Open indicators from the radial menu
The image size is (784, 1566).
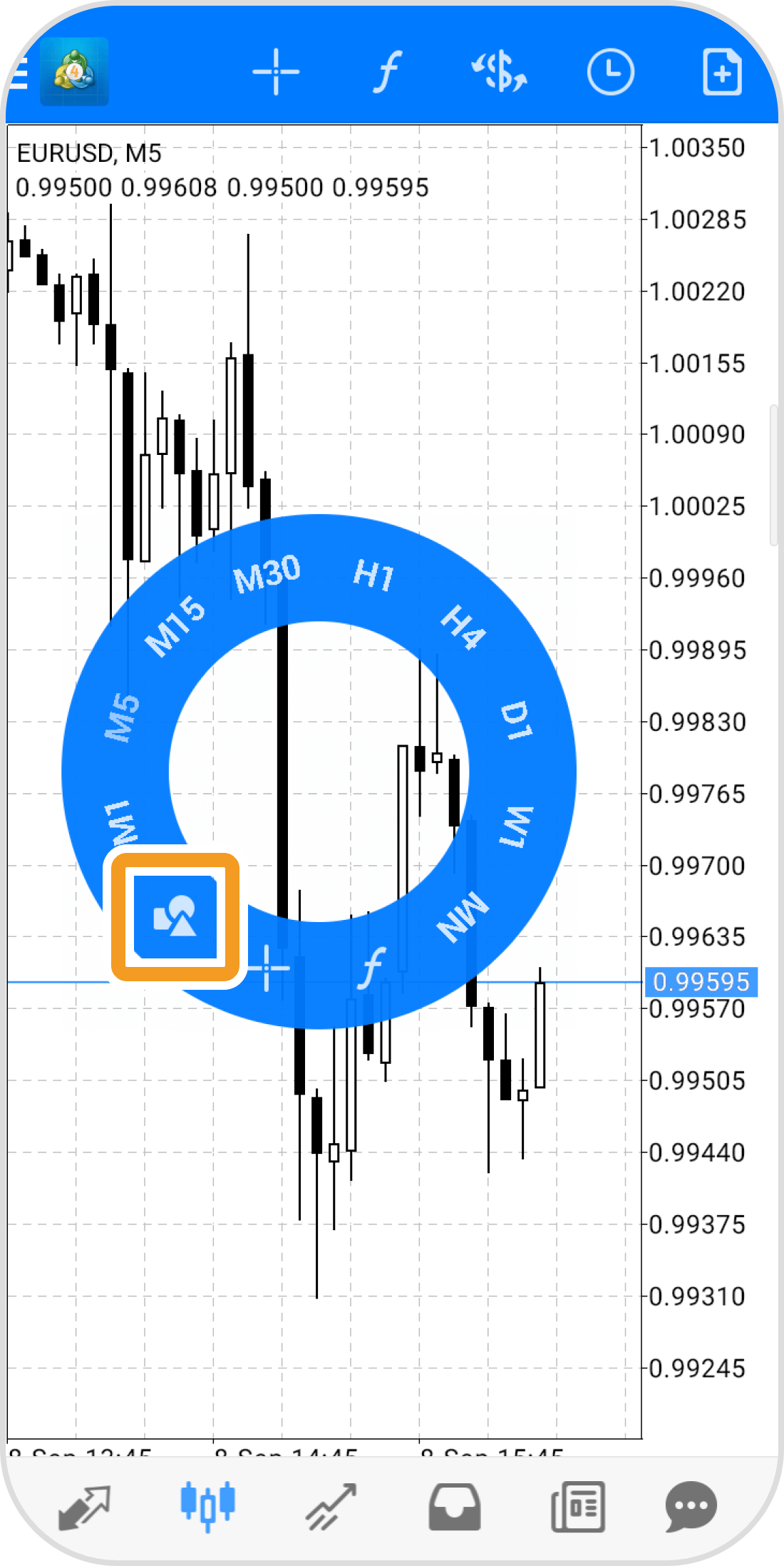click(x=372, y=968)
